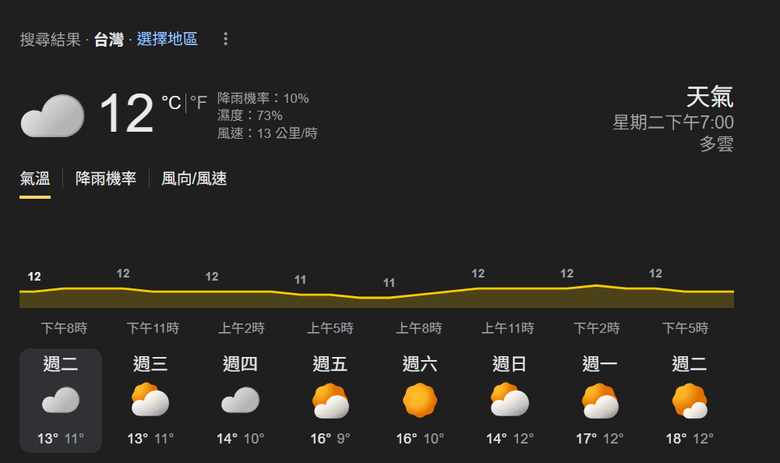Select the 週日 forecast

510,400
